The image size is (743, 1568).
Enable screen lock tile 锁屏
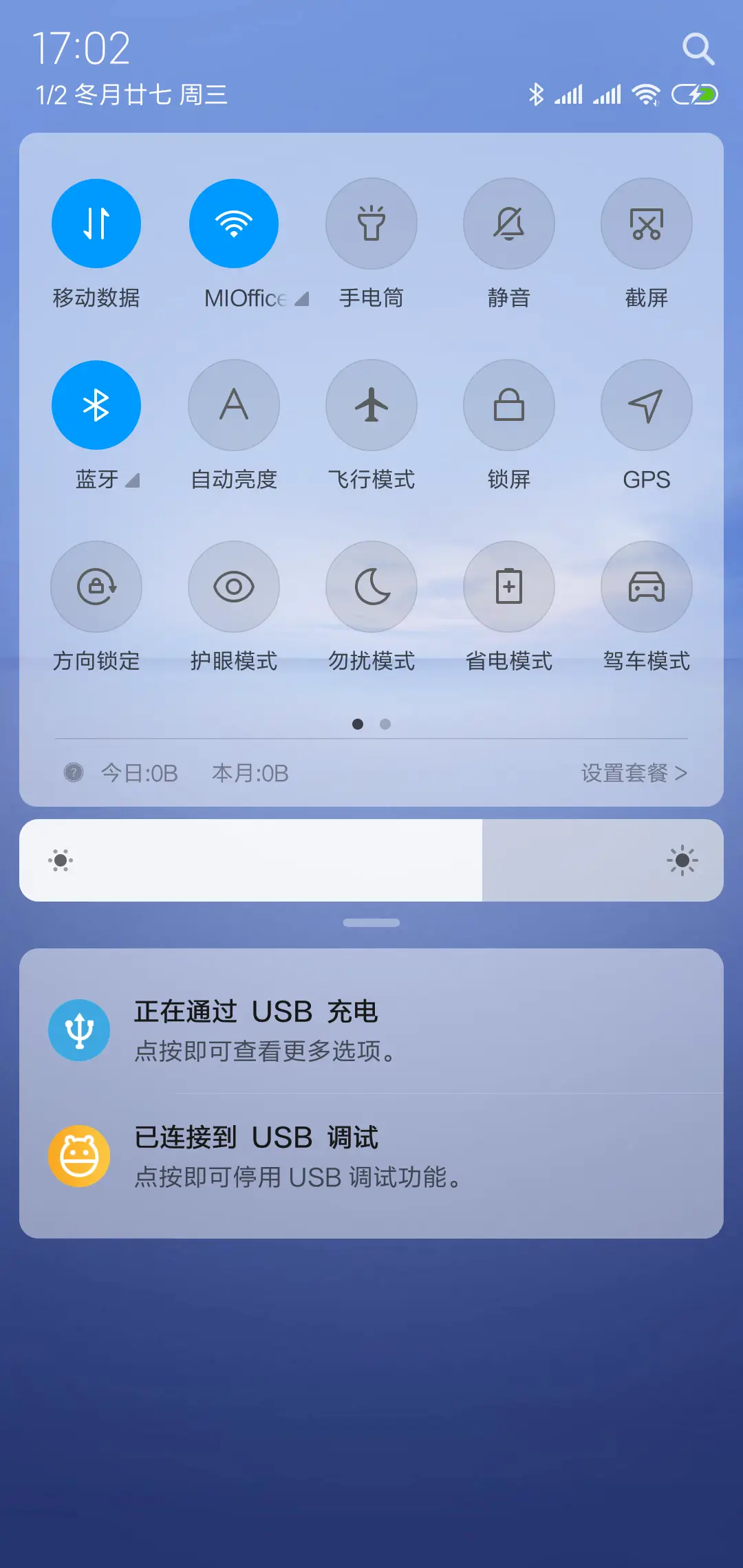[508, 405]
